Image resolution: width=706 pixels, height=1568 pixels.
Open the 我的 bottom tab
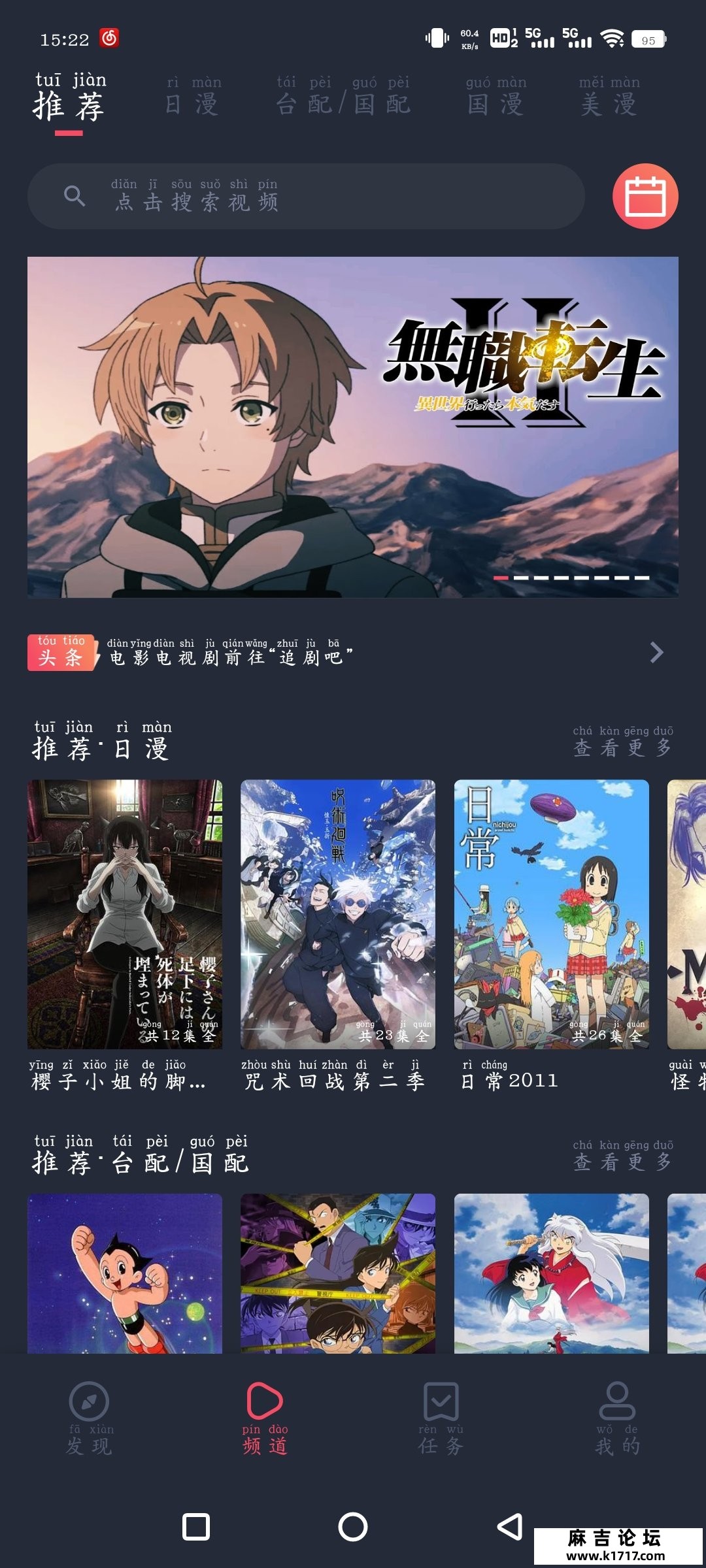tap(617, 1418)
